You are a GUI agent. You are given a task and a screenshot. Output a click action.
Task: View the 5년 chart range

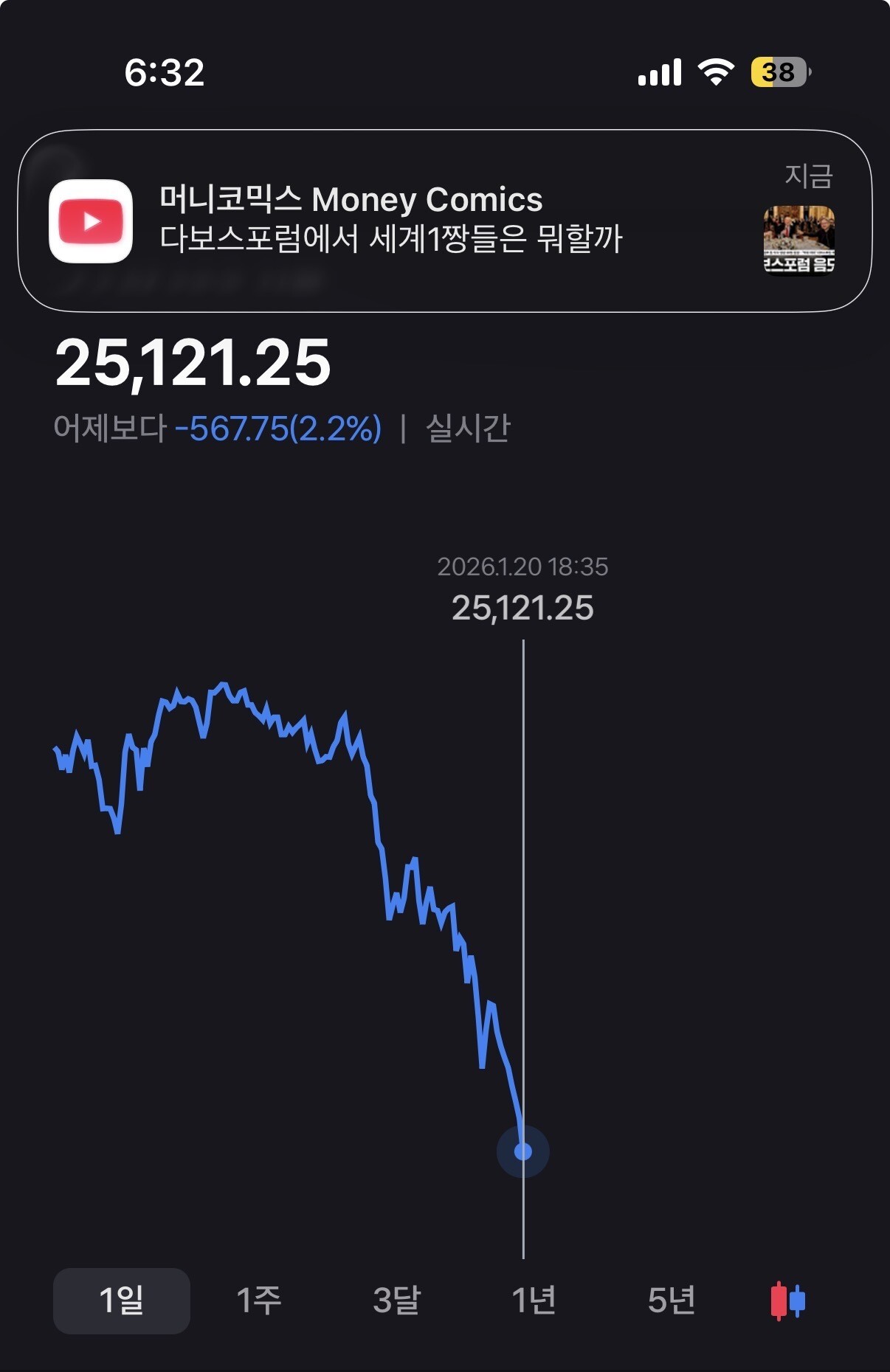click(671, 1300)
